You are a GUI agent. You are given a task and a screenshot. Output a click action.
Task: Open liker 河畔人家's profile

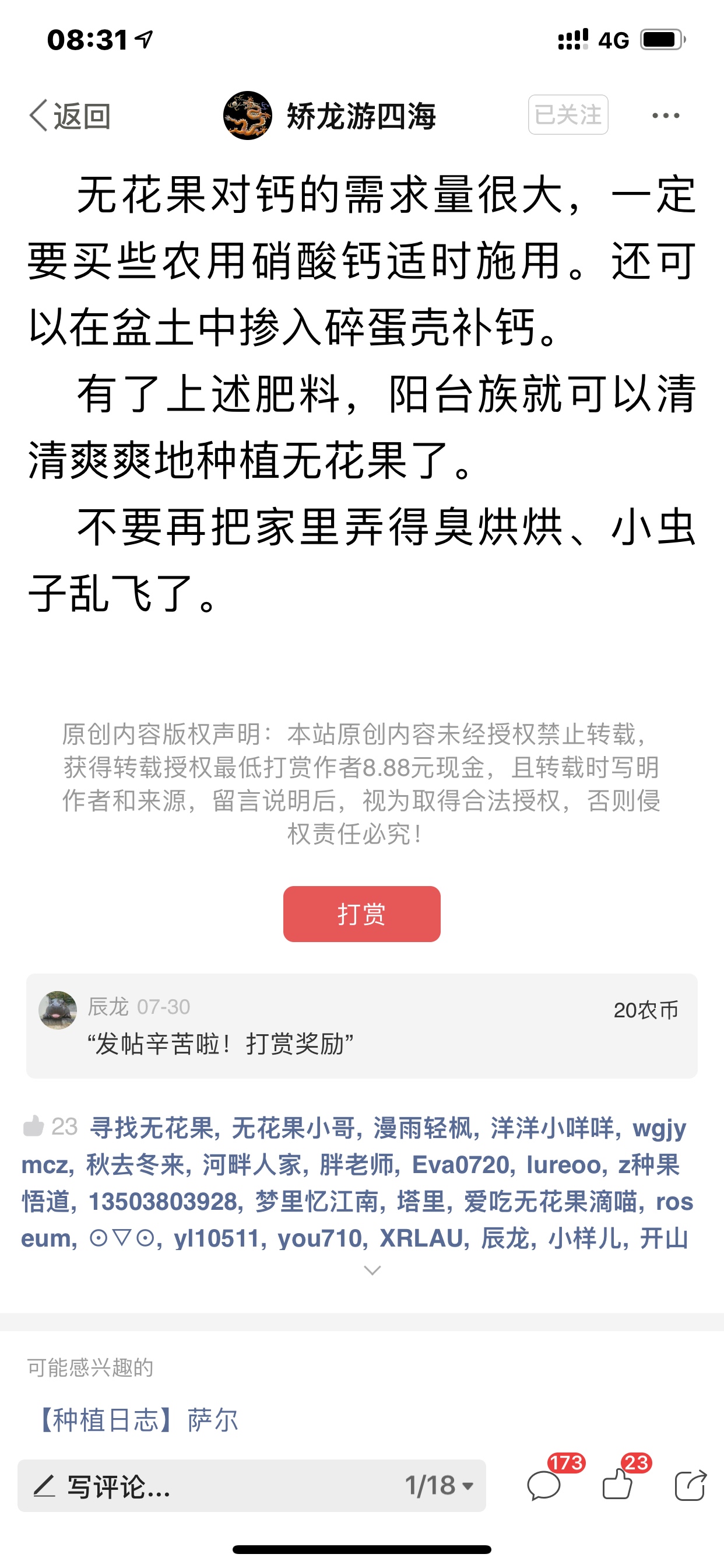pos(252,1164)
